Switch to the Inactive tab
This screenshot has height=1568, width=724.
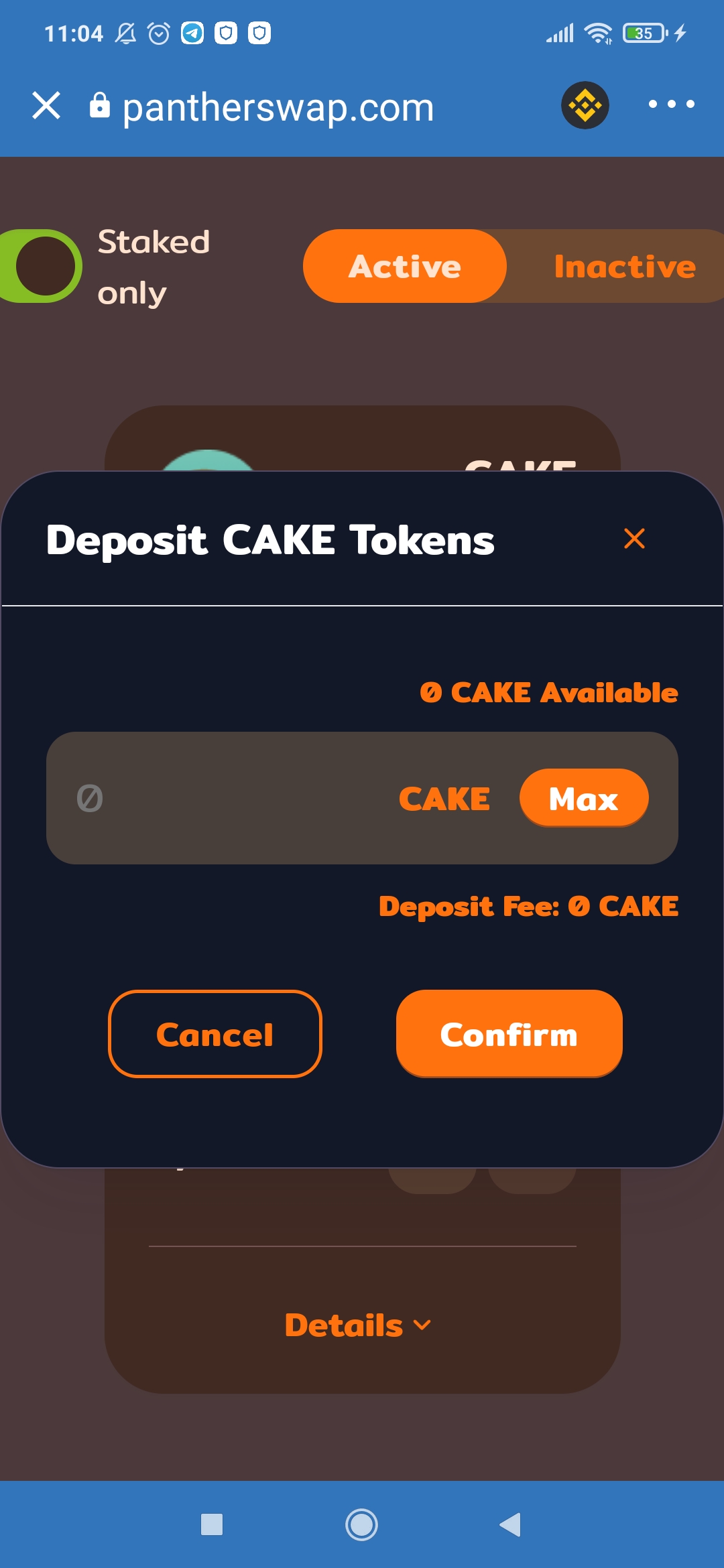625,266
